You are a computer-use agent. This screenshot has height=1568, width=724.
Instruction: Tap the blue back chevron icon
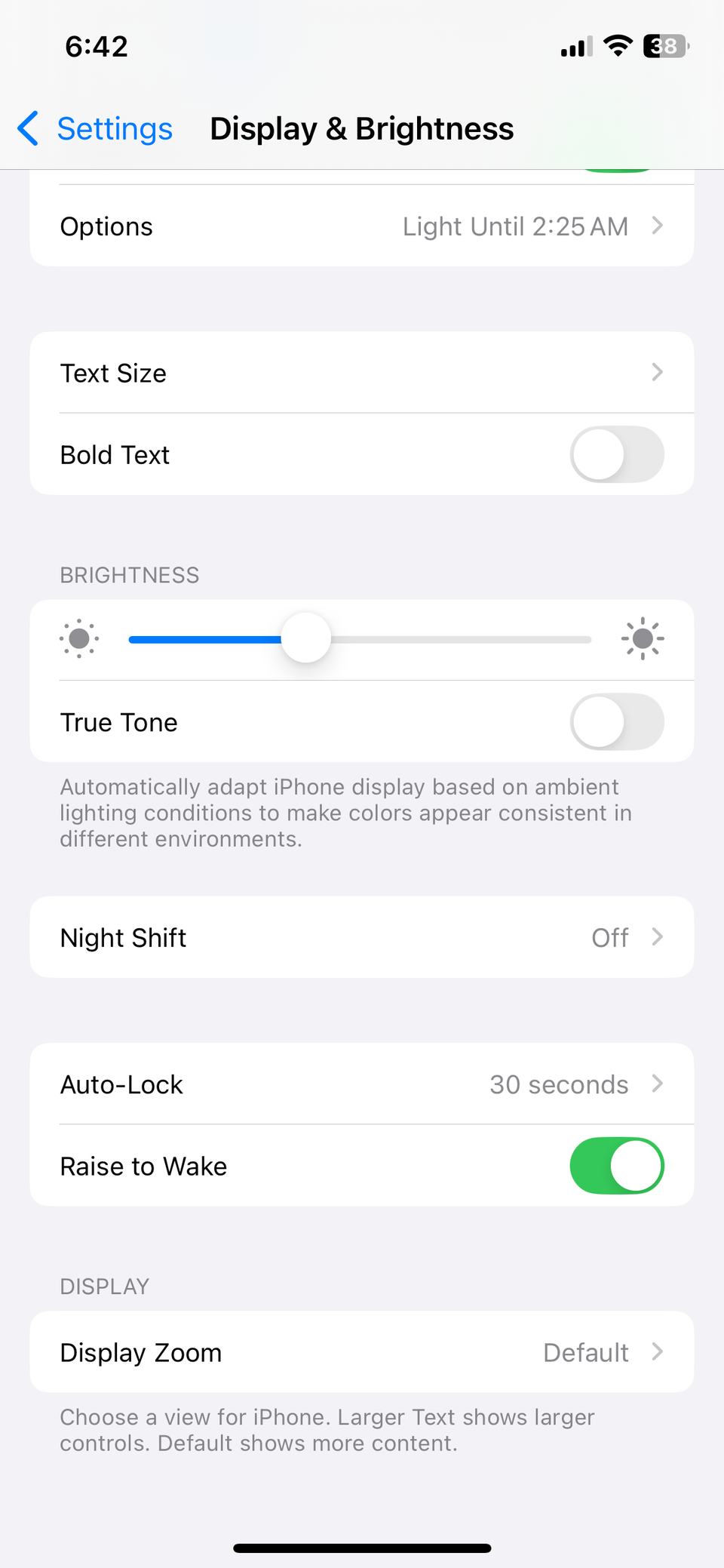click(27, 128)
